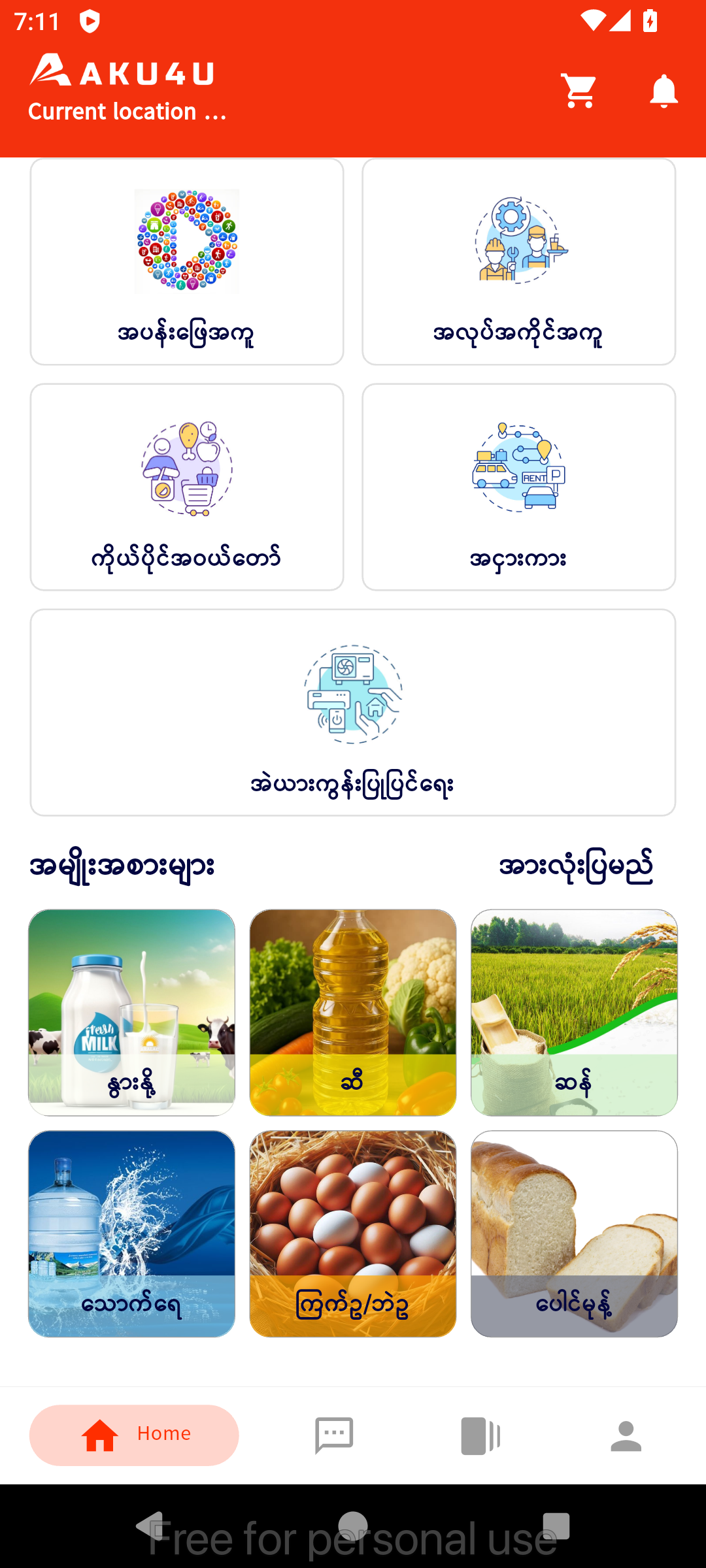Open the အပန်းဖြေအကူ entertainment services card
Viewport: 706px width, 1568px height.
[x=186, y=261]
